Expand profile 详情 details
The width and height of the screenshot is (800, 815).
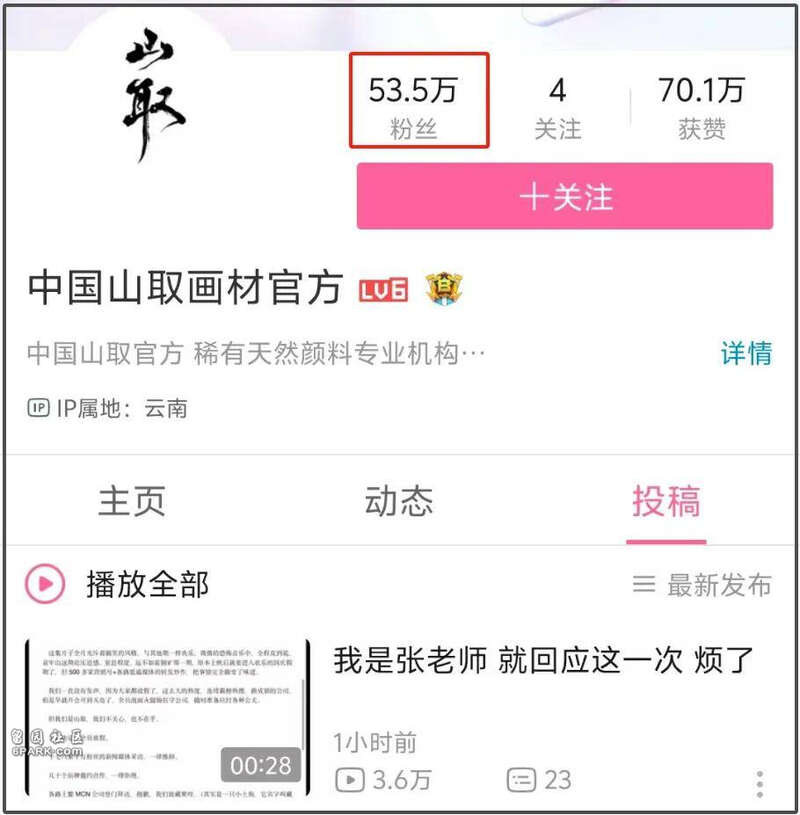point(746,353)
